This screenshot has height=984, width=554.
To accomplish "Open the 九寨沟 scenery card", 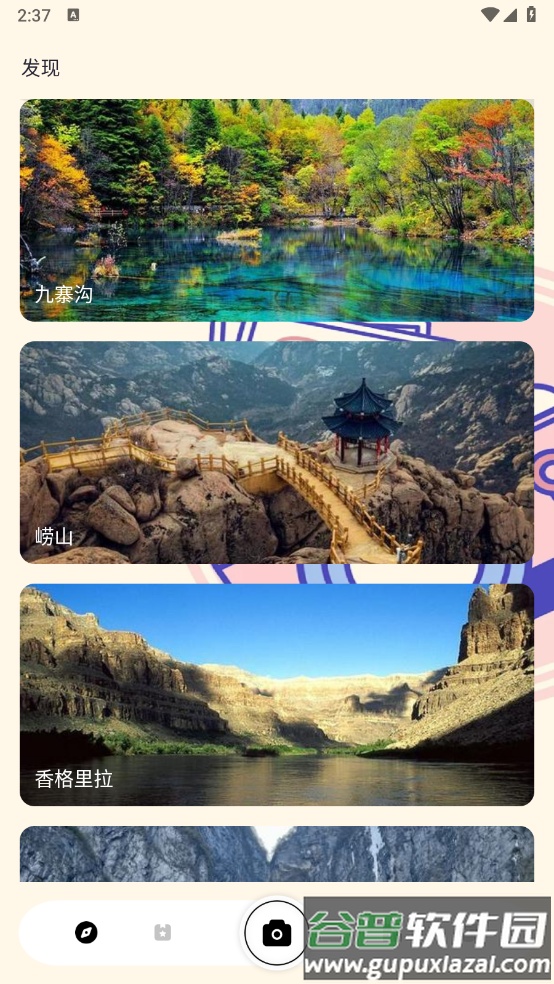I will [x=277, y=210].
